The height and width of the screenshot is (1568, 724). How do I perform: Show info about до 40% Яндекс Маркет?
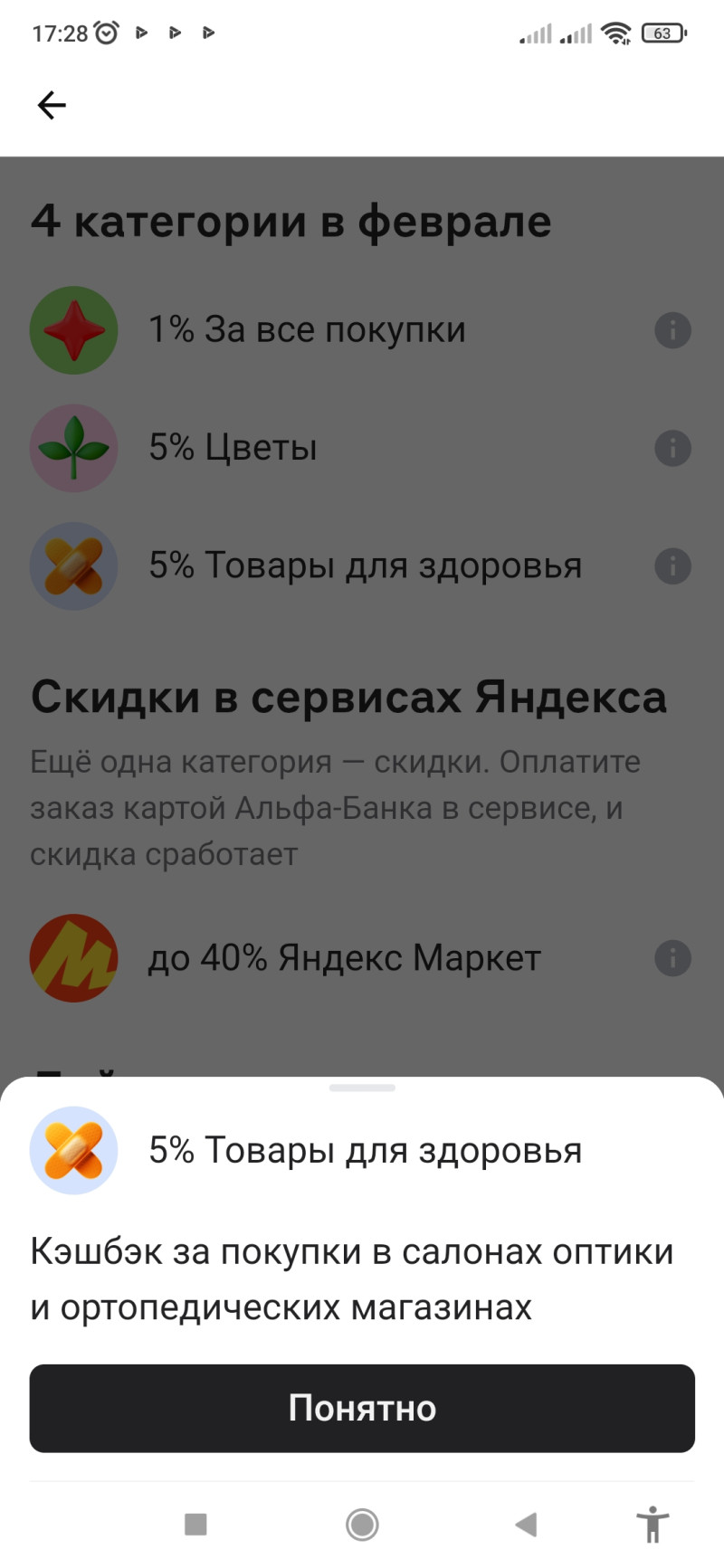tap(672, 957)
